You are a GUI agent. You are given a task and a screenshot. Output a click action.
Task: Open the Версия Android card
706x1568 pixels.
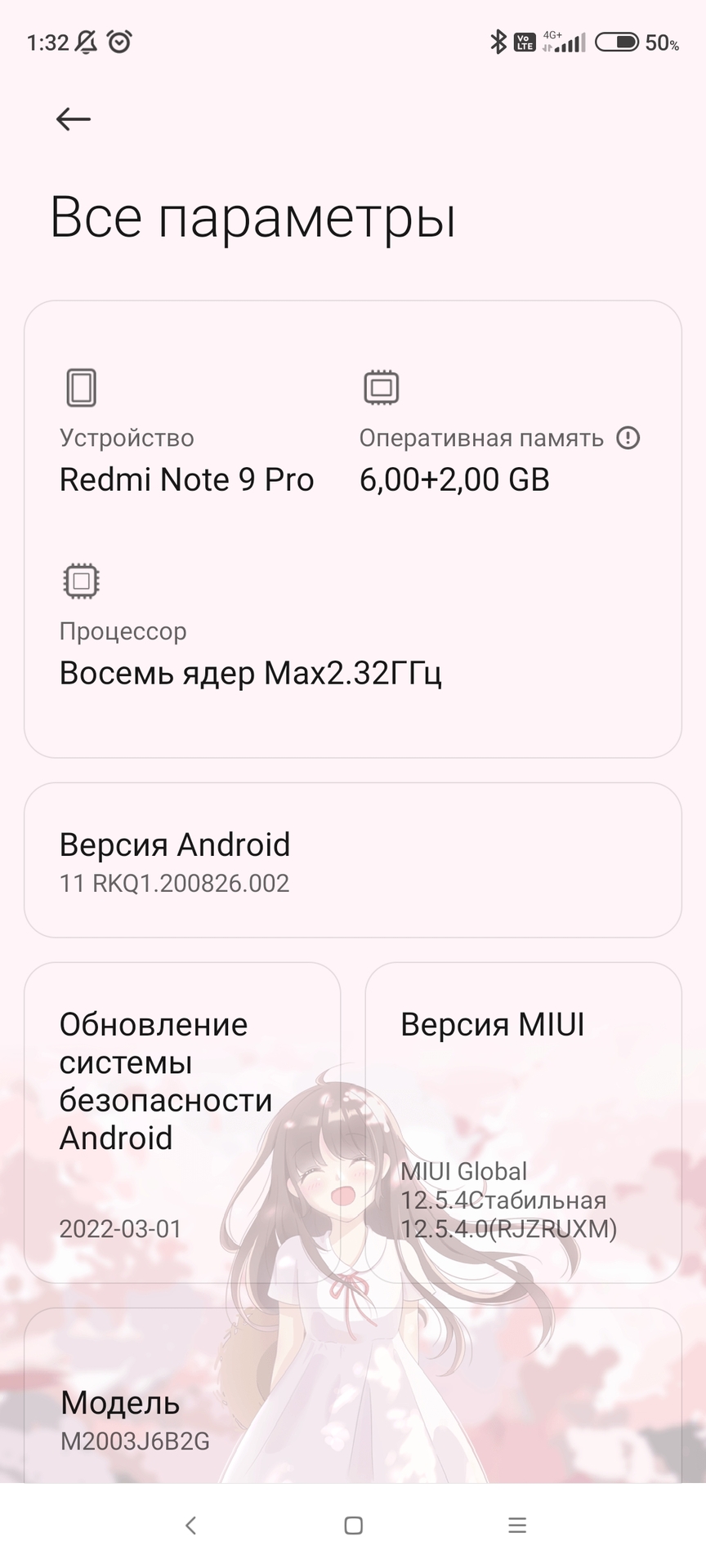point(352,860)
